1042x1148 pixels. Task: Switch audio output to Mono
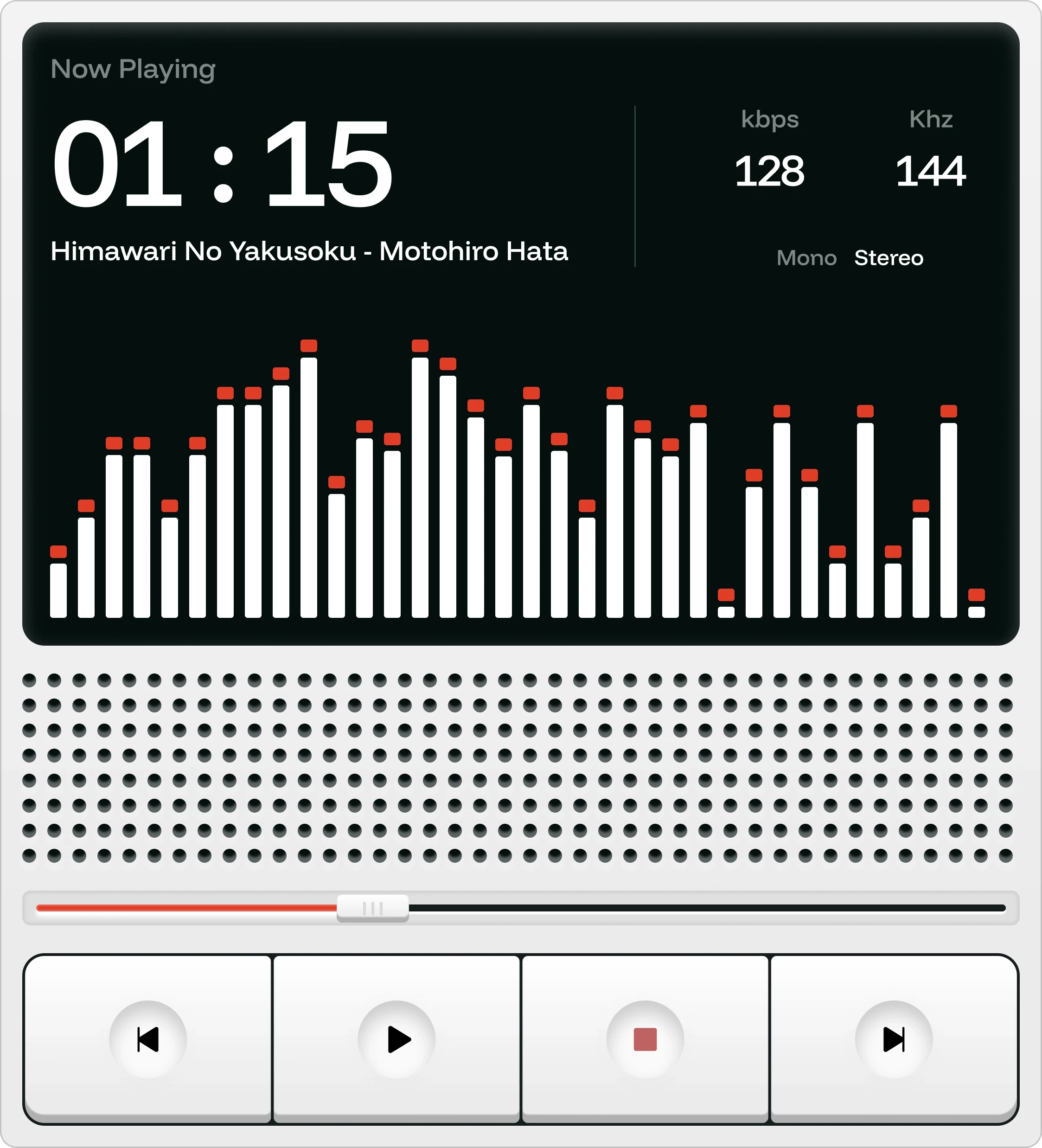[x=806, y=258]
